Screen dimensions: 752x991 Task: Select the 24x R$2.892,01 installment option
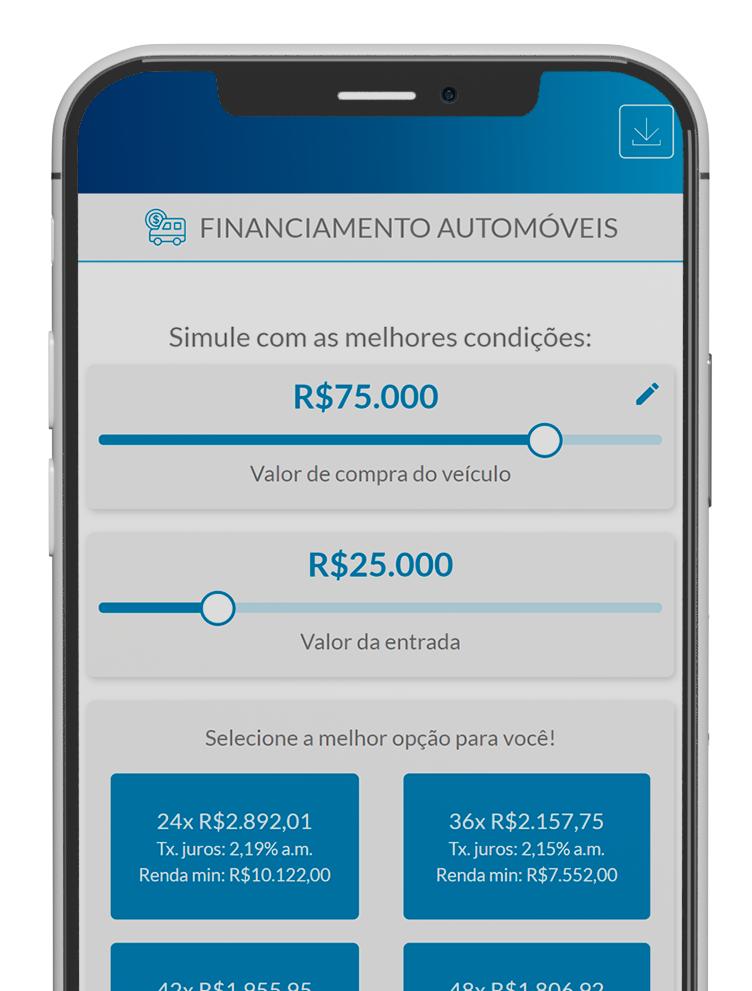point(233,845)
